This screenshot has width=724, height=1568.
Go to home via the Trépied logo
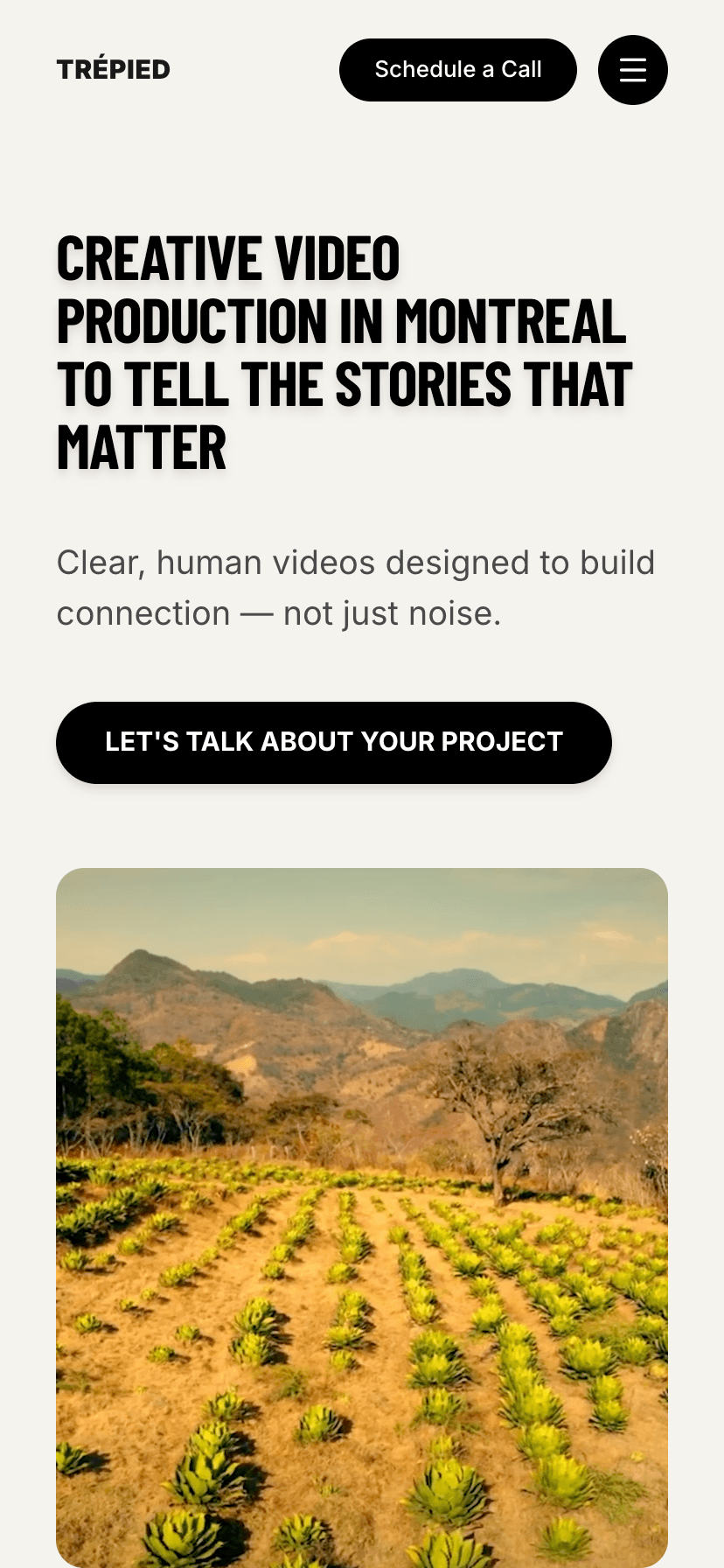coord(114,69)
